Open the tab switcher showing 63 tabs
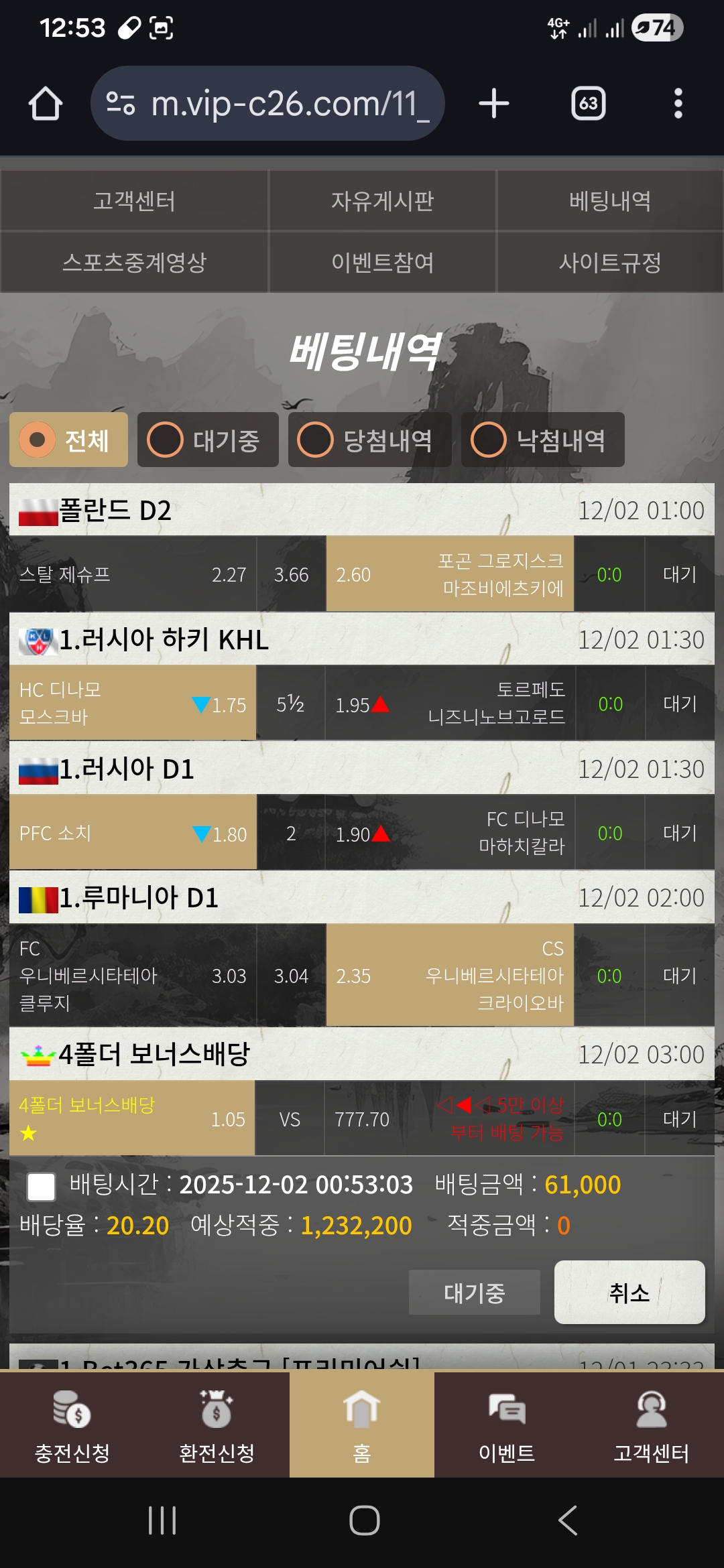Image resolution: width=724 pixels, height=1568 pixels. click(588, 104)
